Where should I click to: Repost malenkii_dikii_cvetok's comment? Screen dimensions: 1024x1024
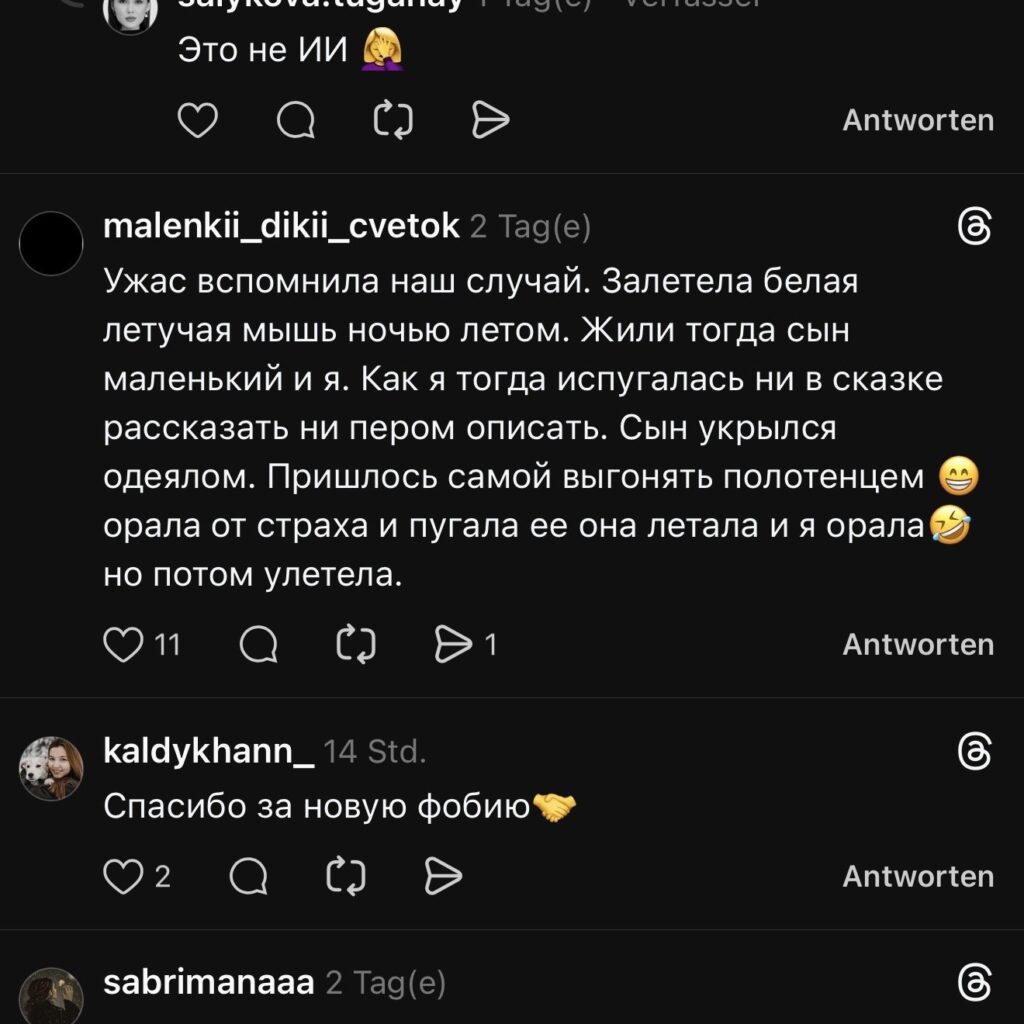point(356,645)
